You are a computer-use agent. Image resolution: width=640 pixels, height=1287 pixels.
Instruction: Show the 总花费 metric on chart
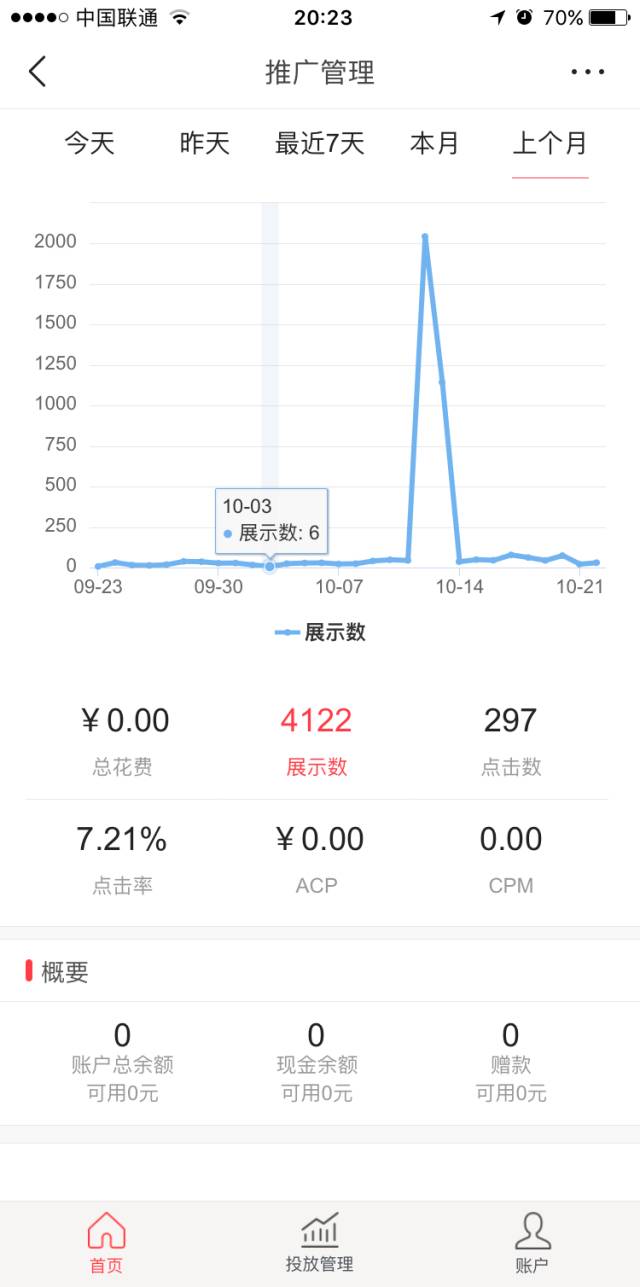point(123,740)
